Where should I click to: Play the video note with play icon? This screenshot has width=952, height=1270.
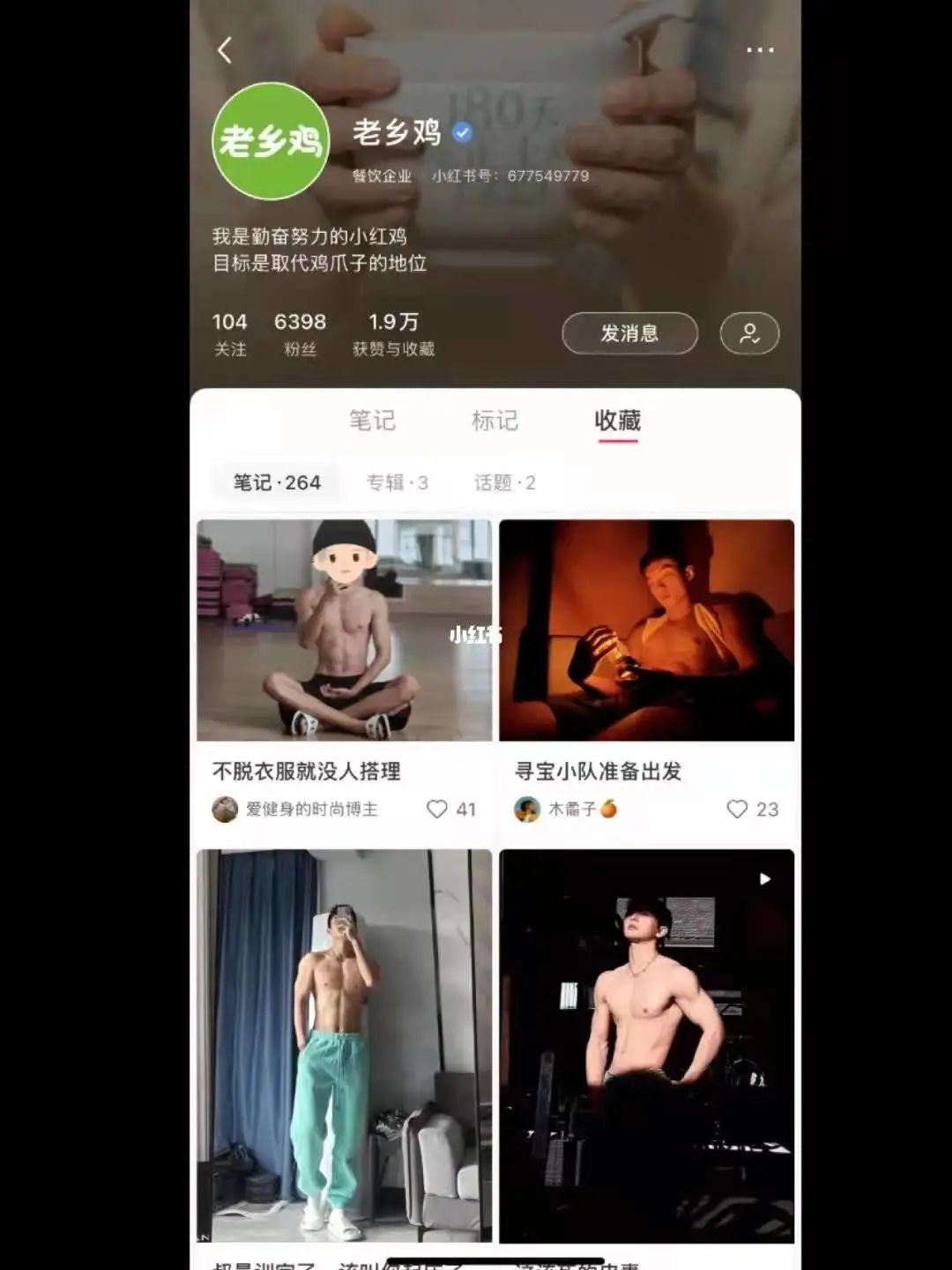tap(646, 1045)
